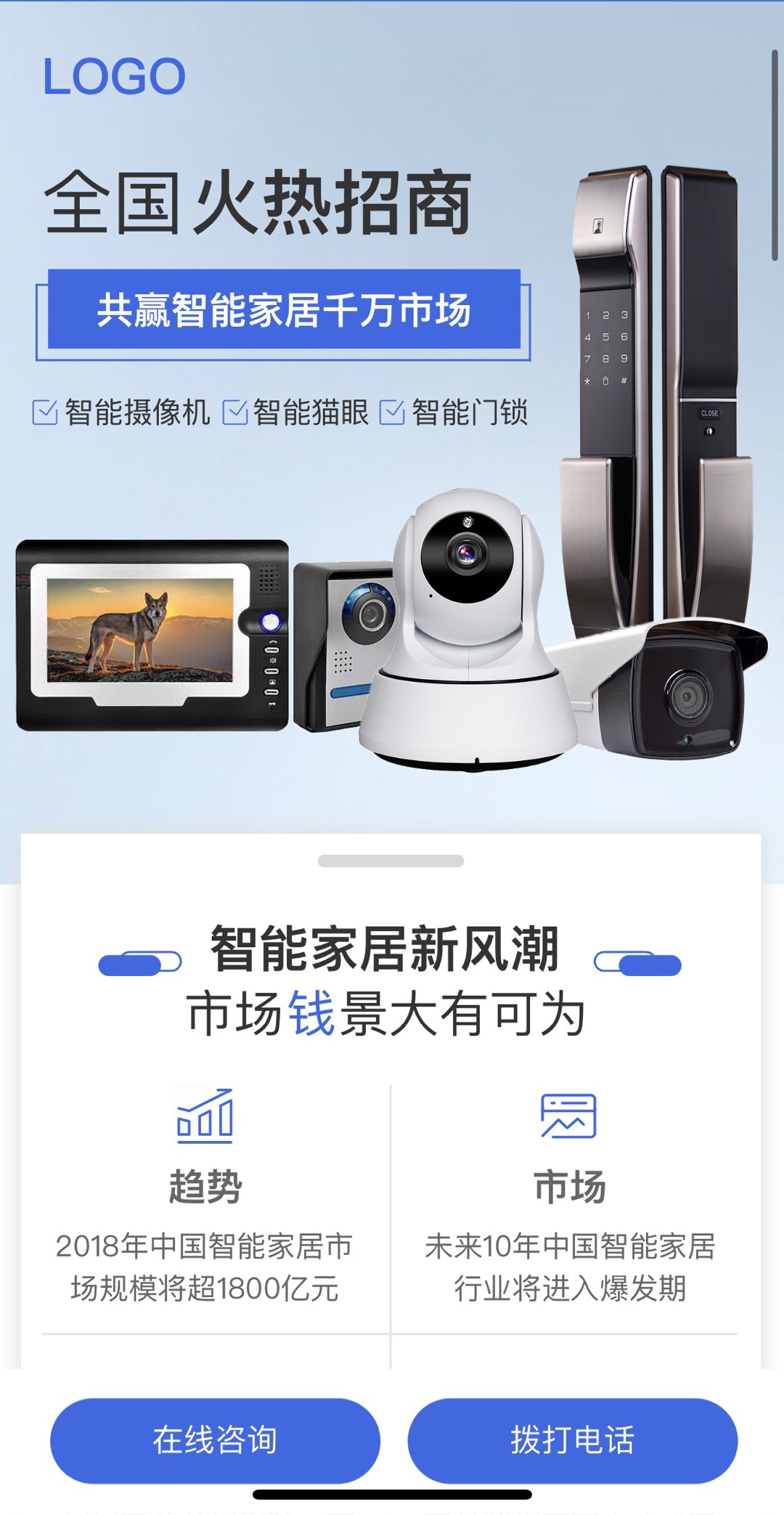Tap 拨打电话 to make a call
Screen dimensions: 784x1515
point(572,1440)
